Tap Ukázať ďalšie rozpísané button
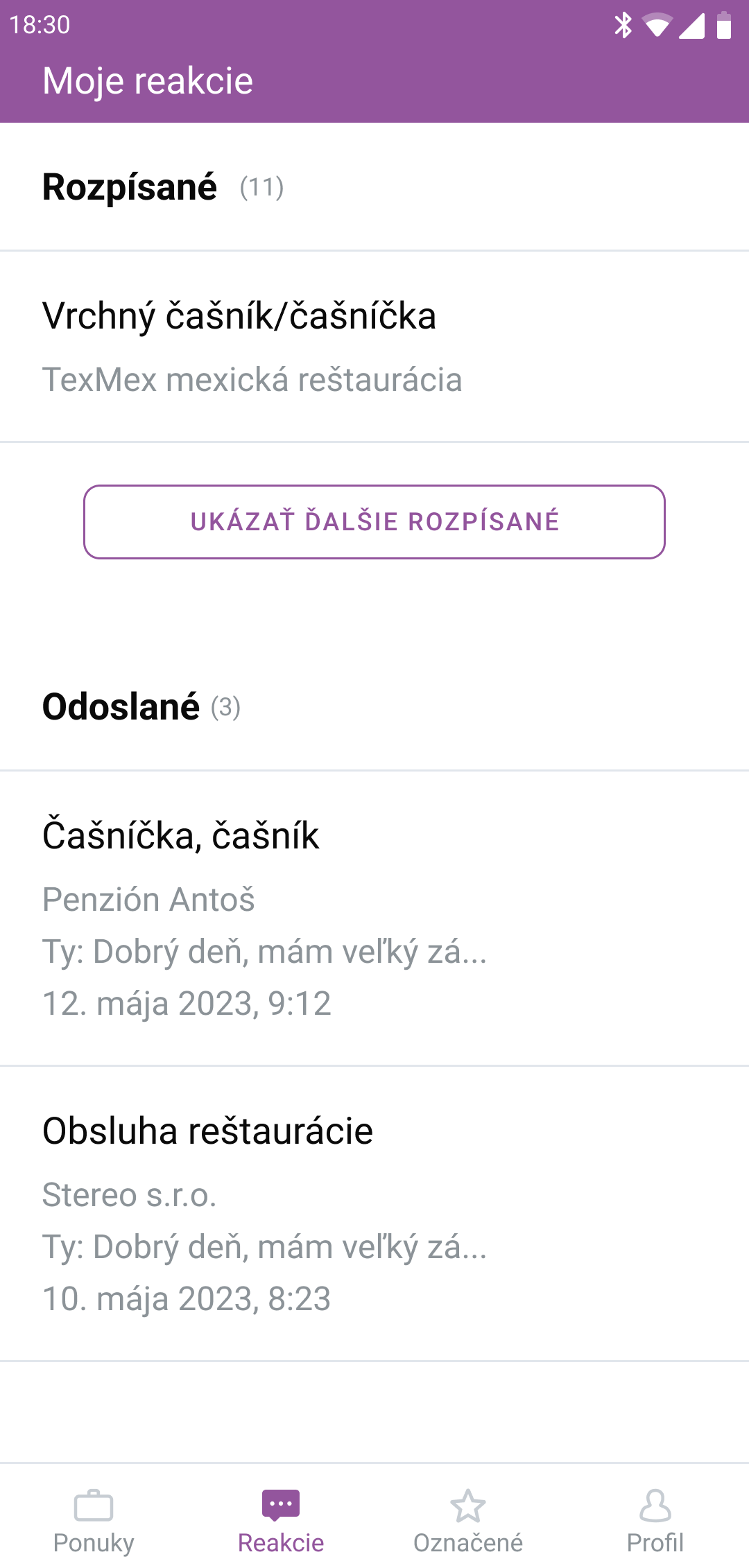 [x=374, y=522]
